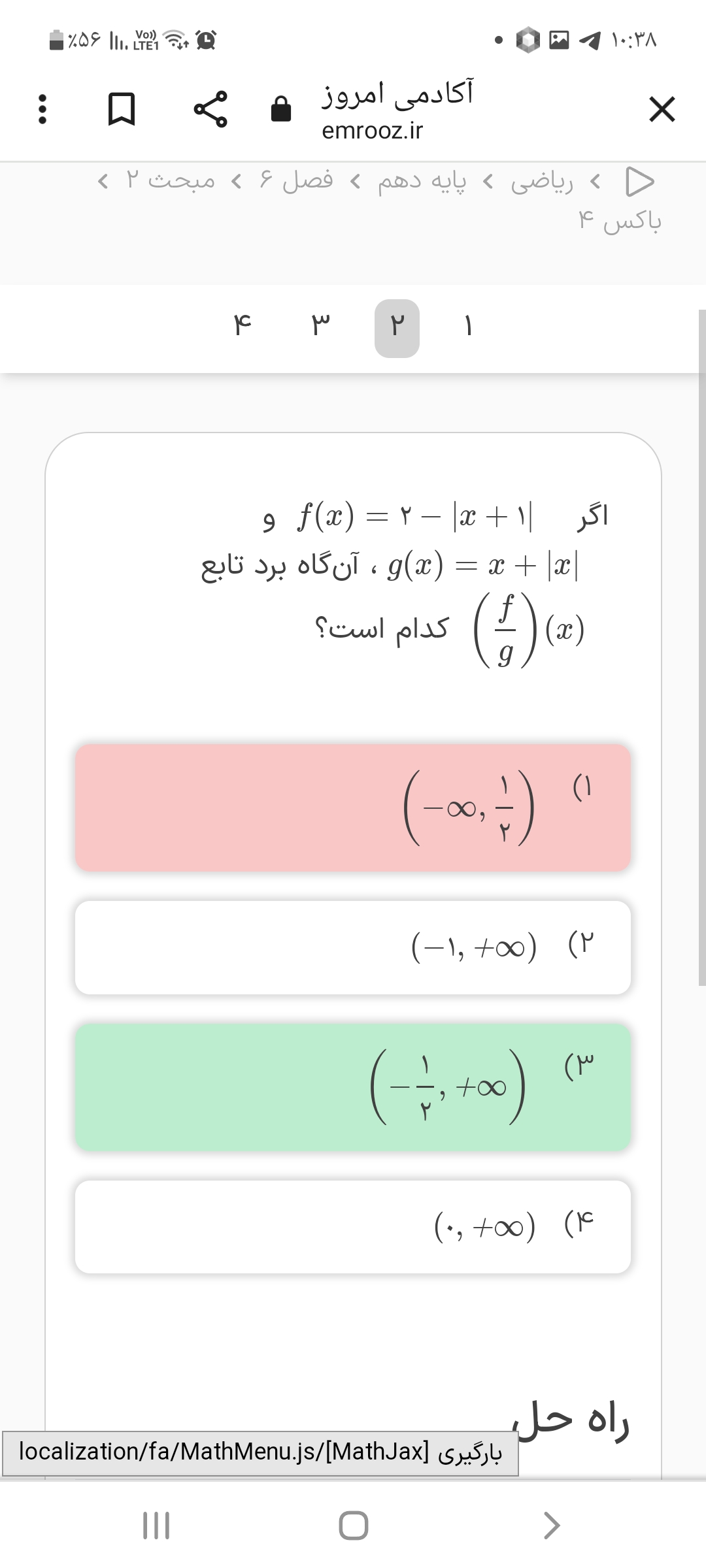Screen dimensions: 706x1568
Task: Open the مبحث ۲ breadcrumb link
Action: 171,180
